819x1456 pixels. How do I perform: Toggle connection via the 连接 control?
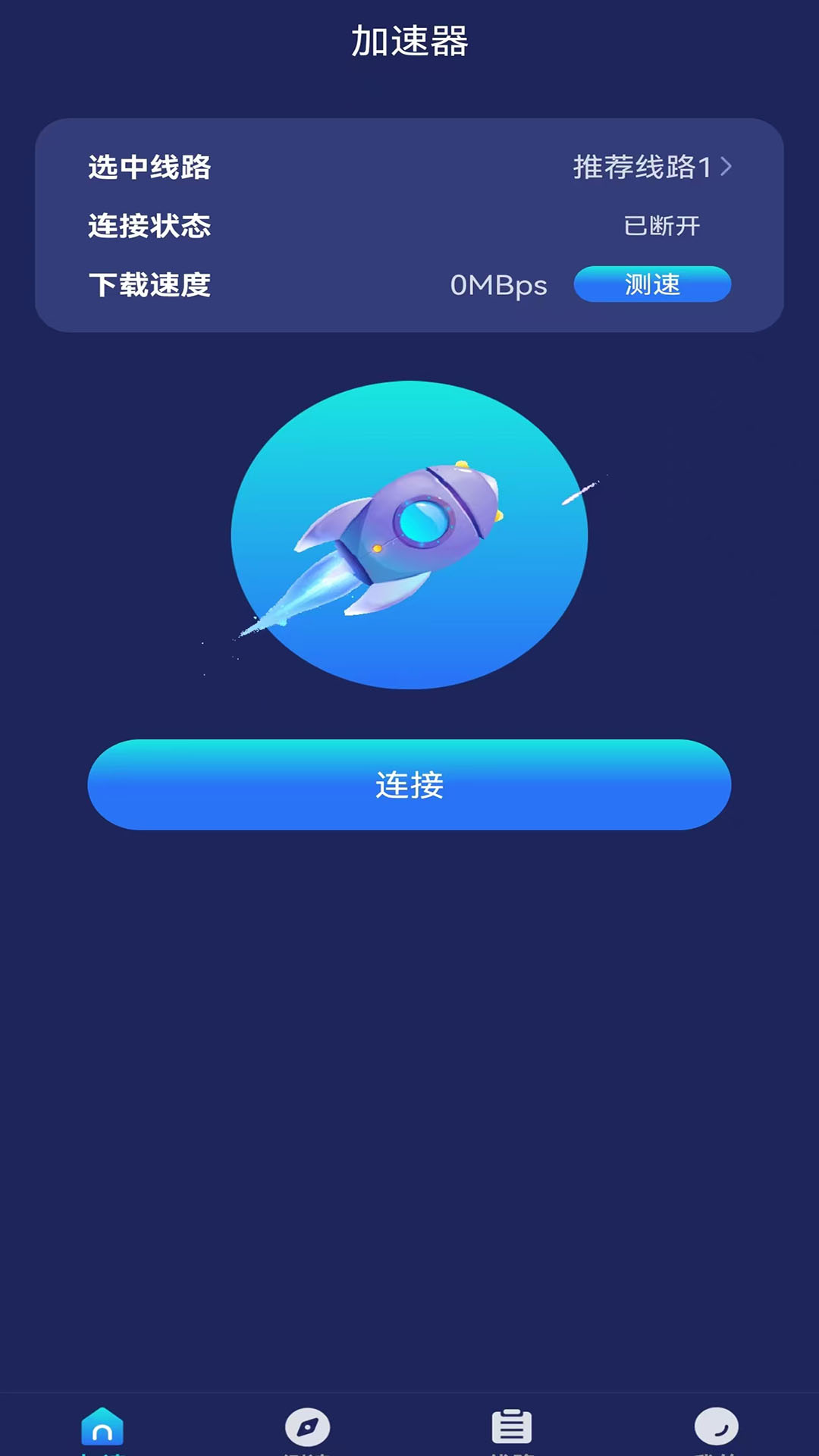[x=409, y=786]
